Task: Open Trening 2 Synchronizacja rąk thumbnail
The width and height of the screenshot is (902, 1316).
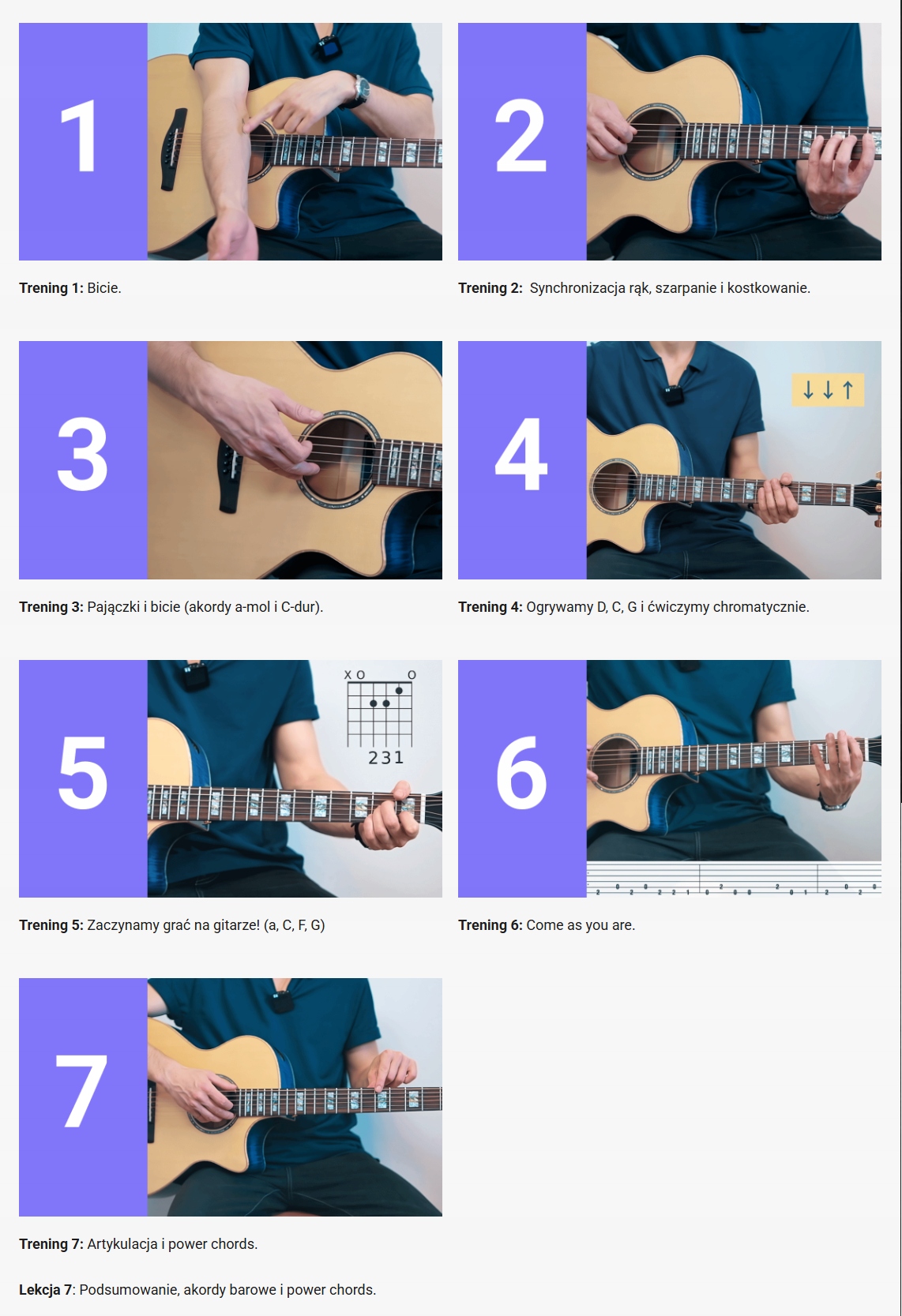Action: pos(669,142)
